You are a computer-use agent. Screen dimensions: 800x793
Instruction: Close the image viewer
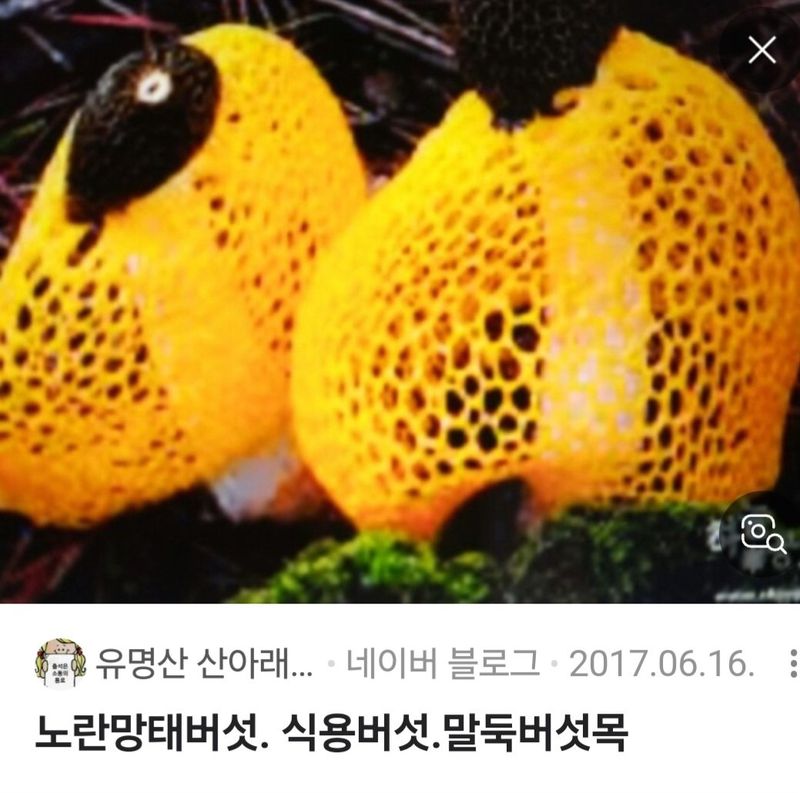click(762, 51)
